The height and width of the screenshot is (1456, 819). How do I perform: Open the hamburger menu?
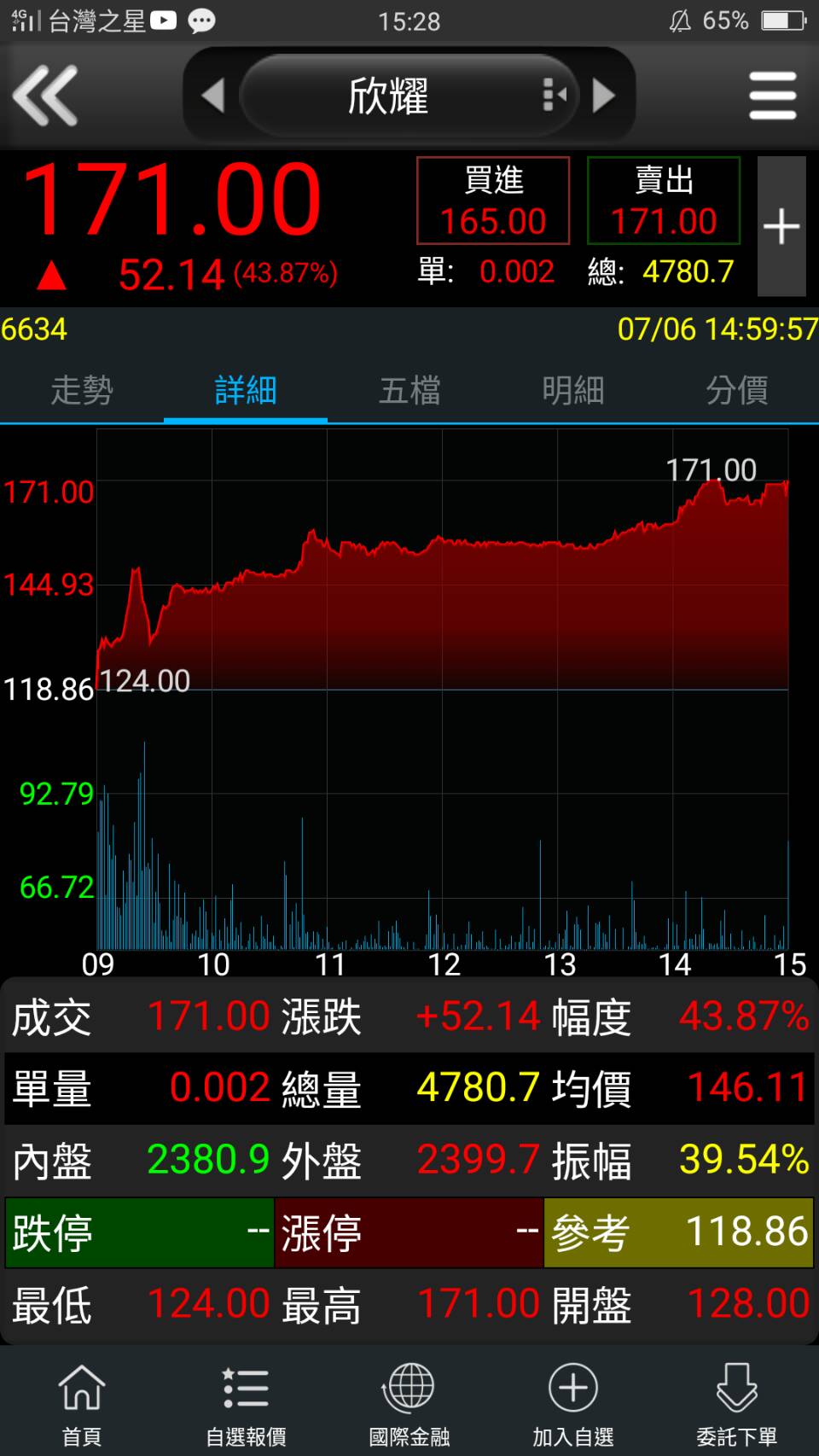point(772,96)
